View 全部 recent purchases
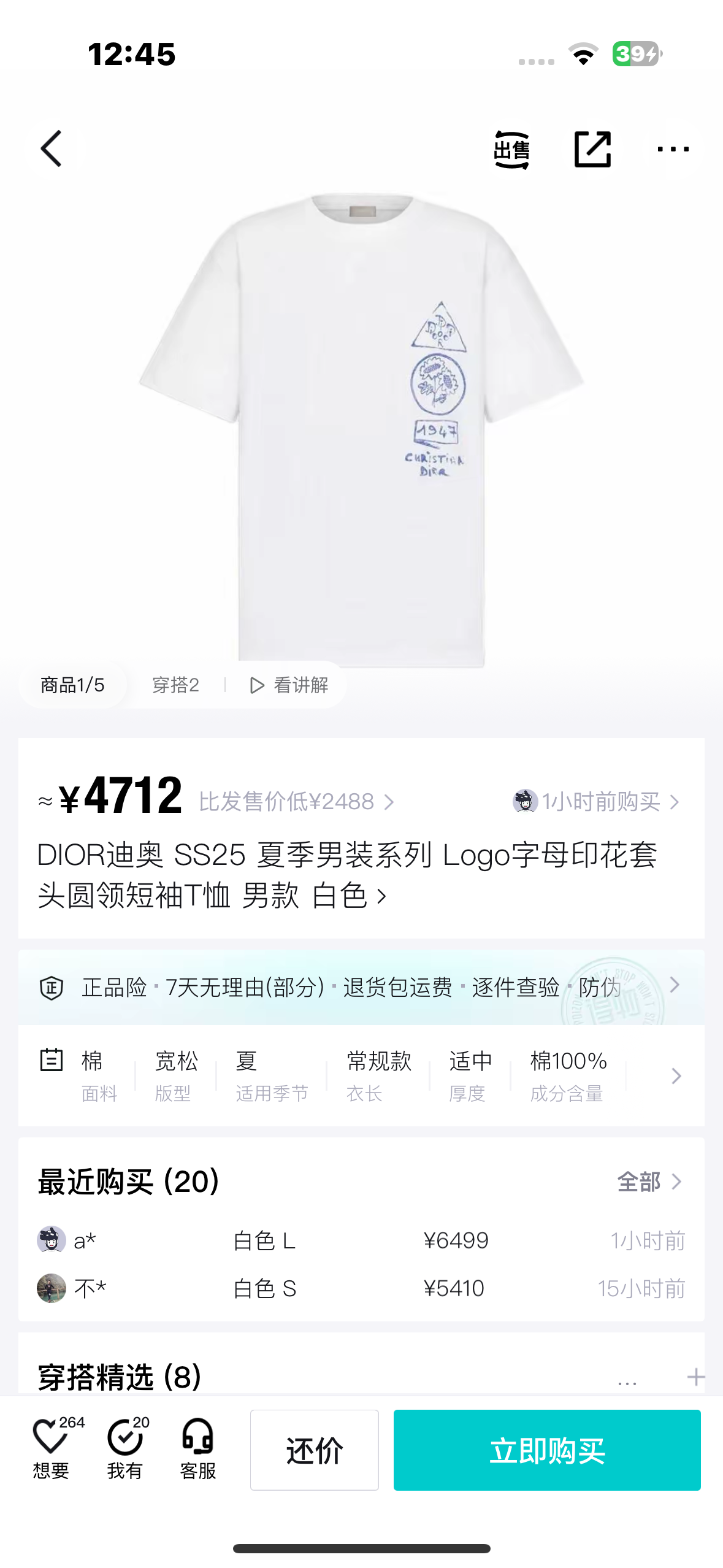 (649, 1182)
